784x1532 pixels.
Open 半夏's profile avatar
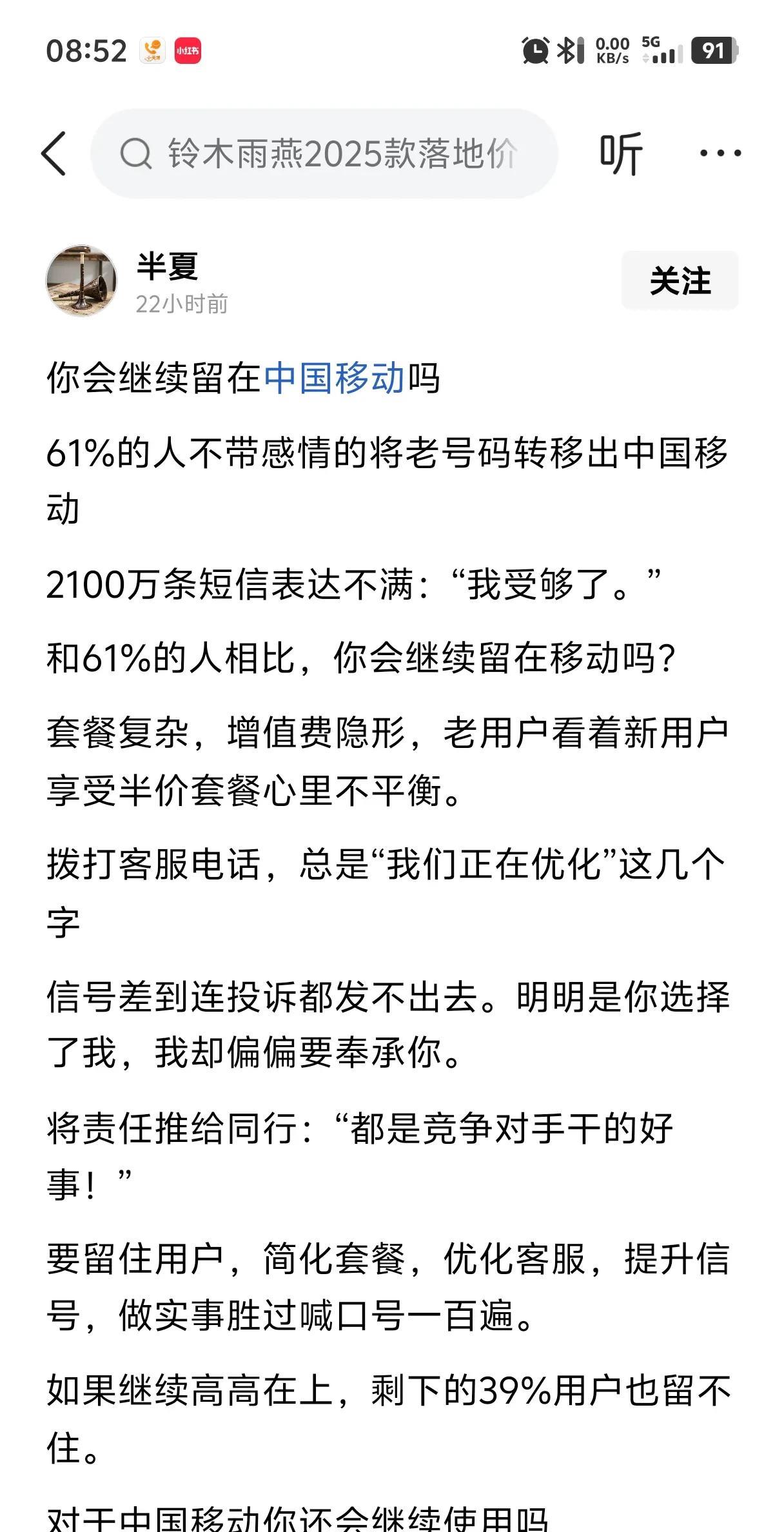(x=81, y=280)
